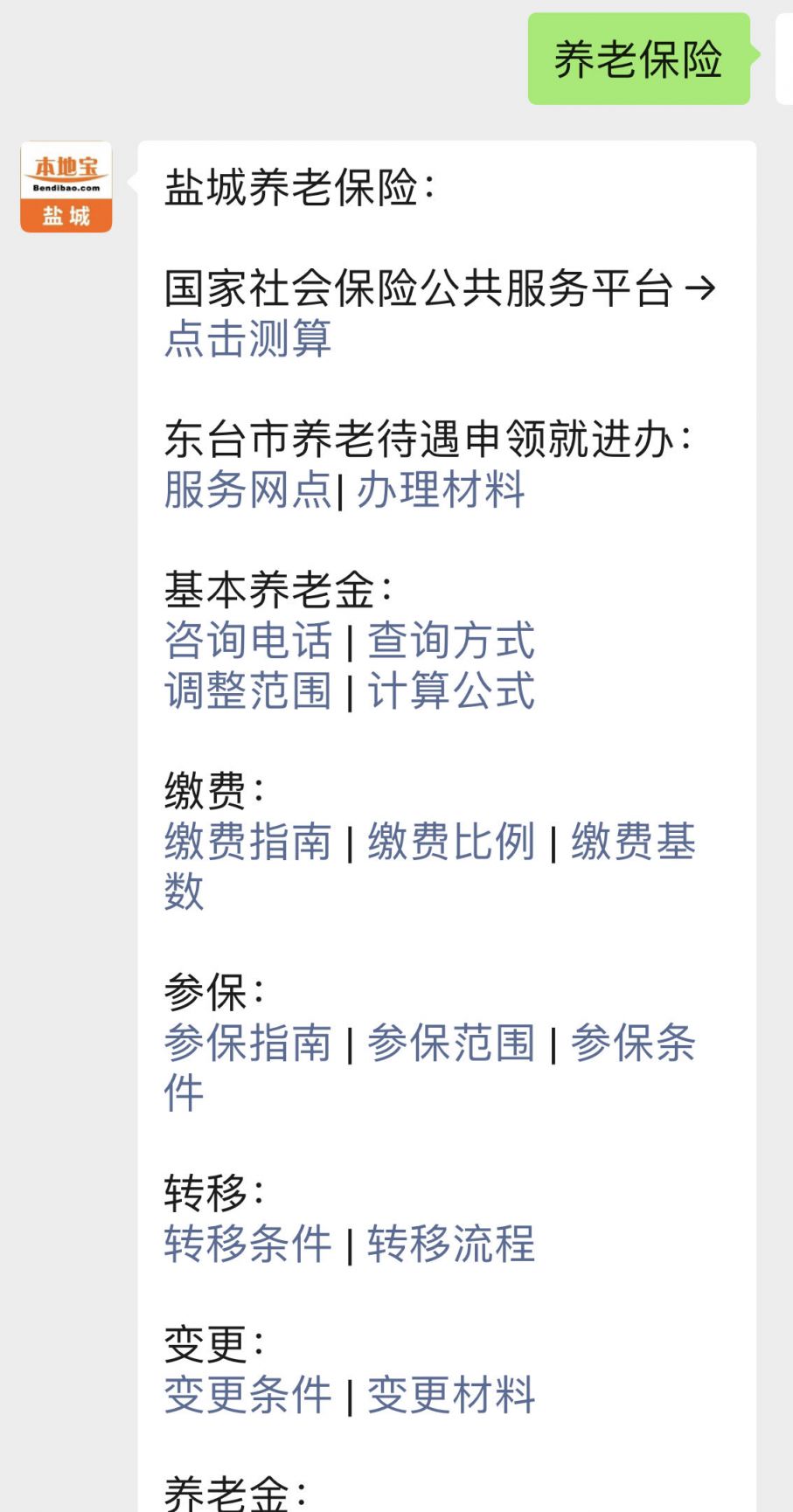Open the 变更材料 link
The image size is (793, 1512).
click(451, 1396)
